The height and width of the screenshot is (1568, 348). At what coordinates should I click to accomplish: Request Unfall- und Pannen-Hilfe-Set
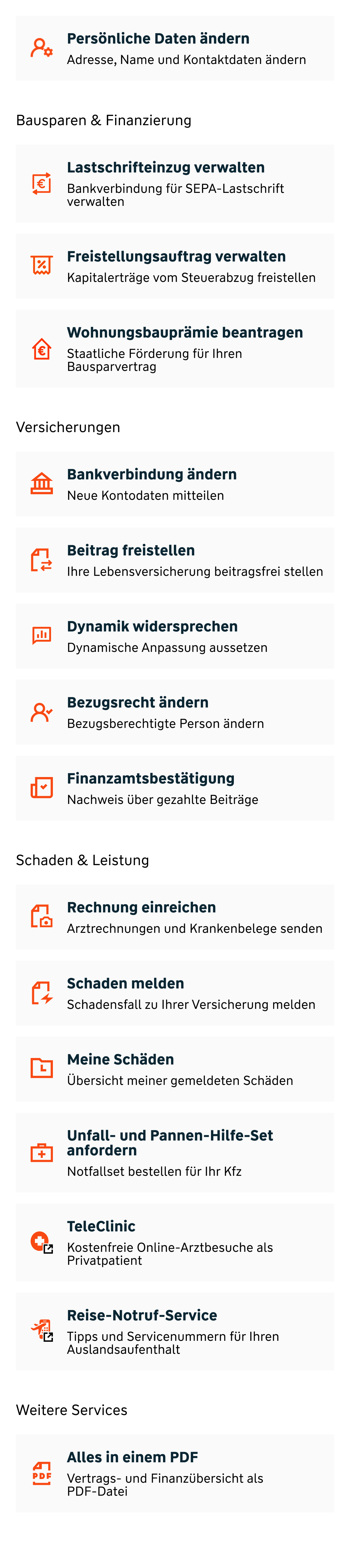pyautogui.click(x=174, y=1152)
